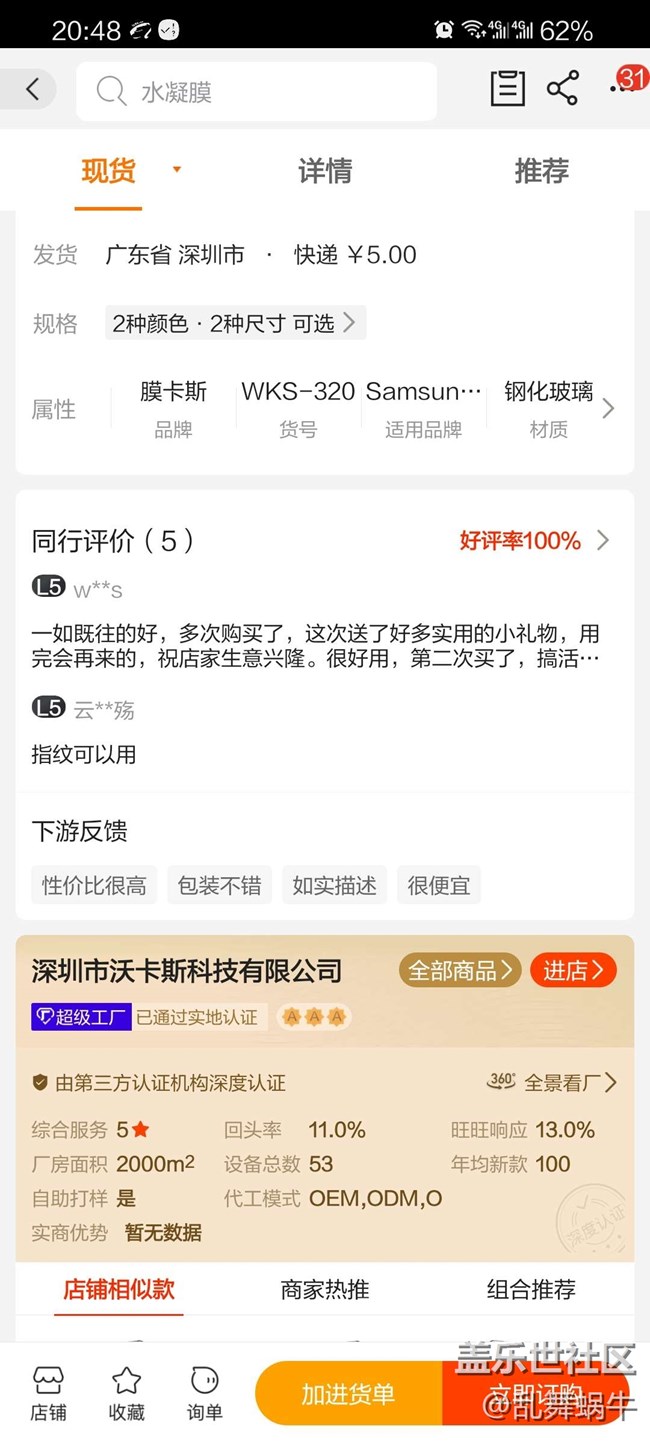The height and width of the screenshot is (1444, 650).
Task: Select the 包装不错 feedback chip
Action: [x=219, y=885]
